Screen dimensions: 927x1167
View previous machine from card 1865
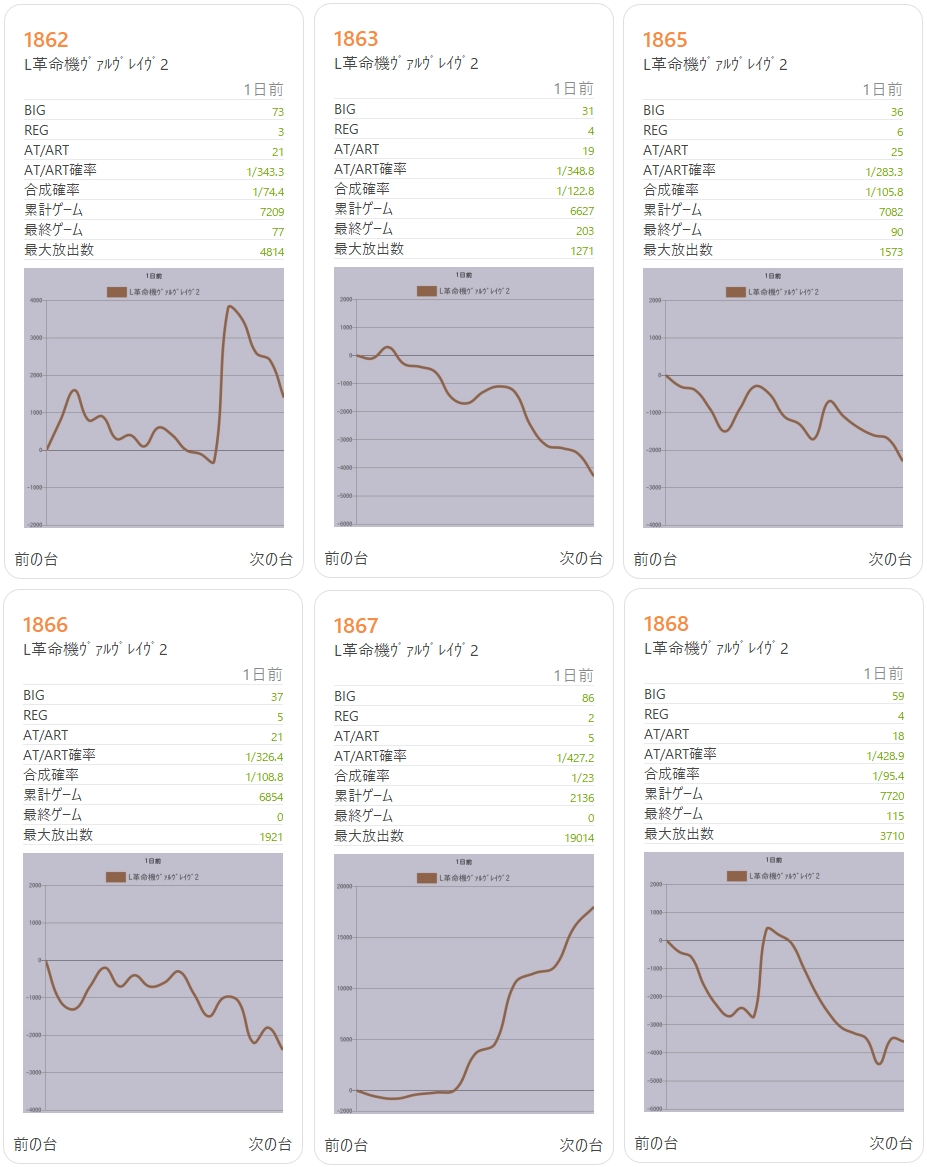click(x=655, y=559)
